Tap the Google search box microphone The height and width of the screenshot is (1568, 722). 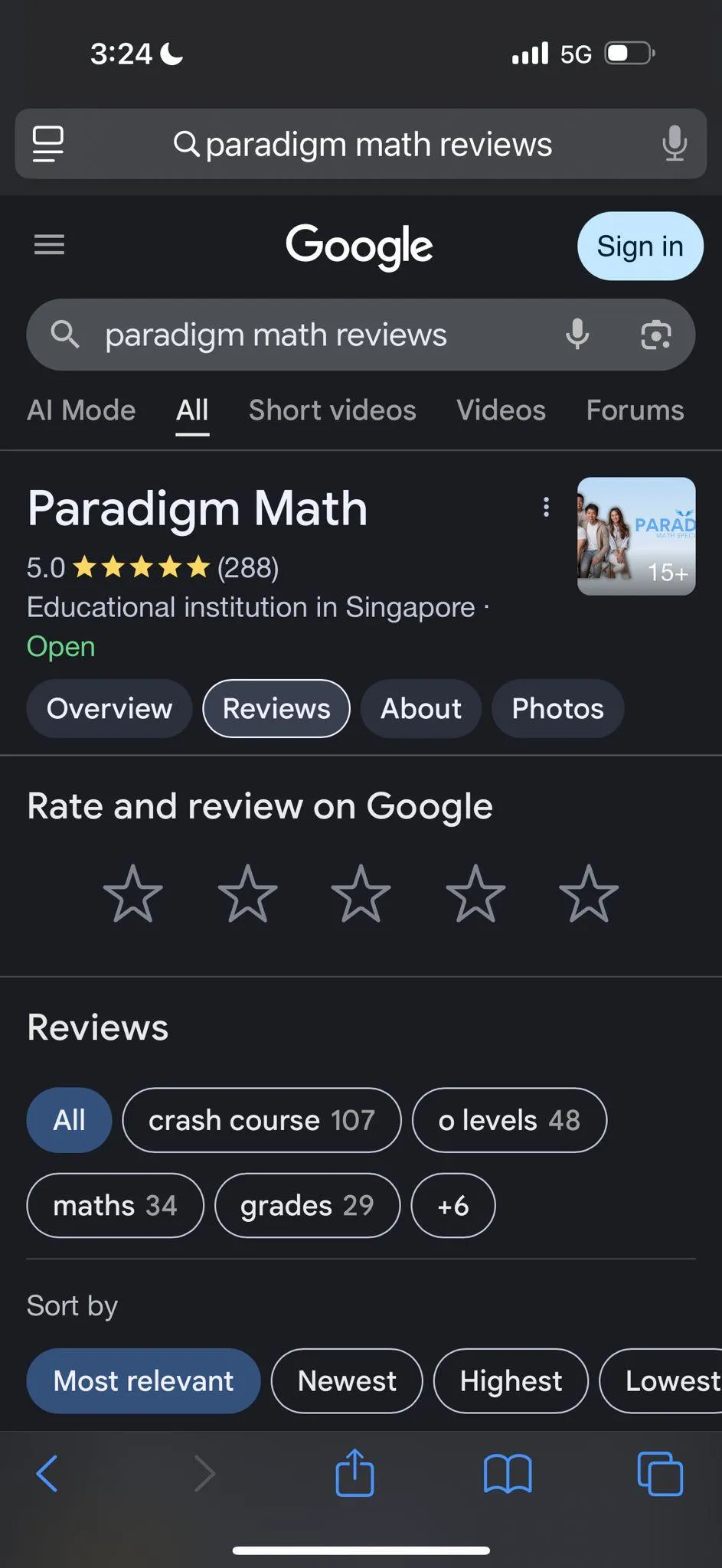[x=577, y=335]
